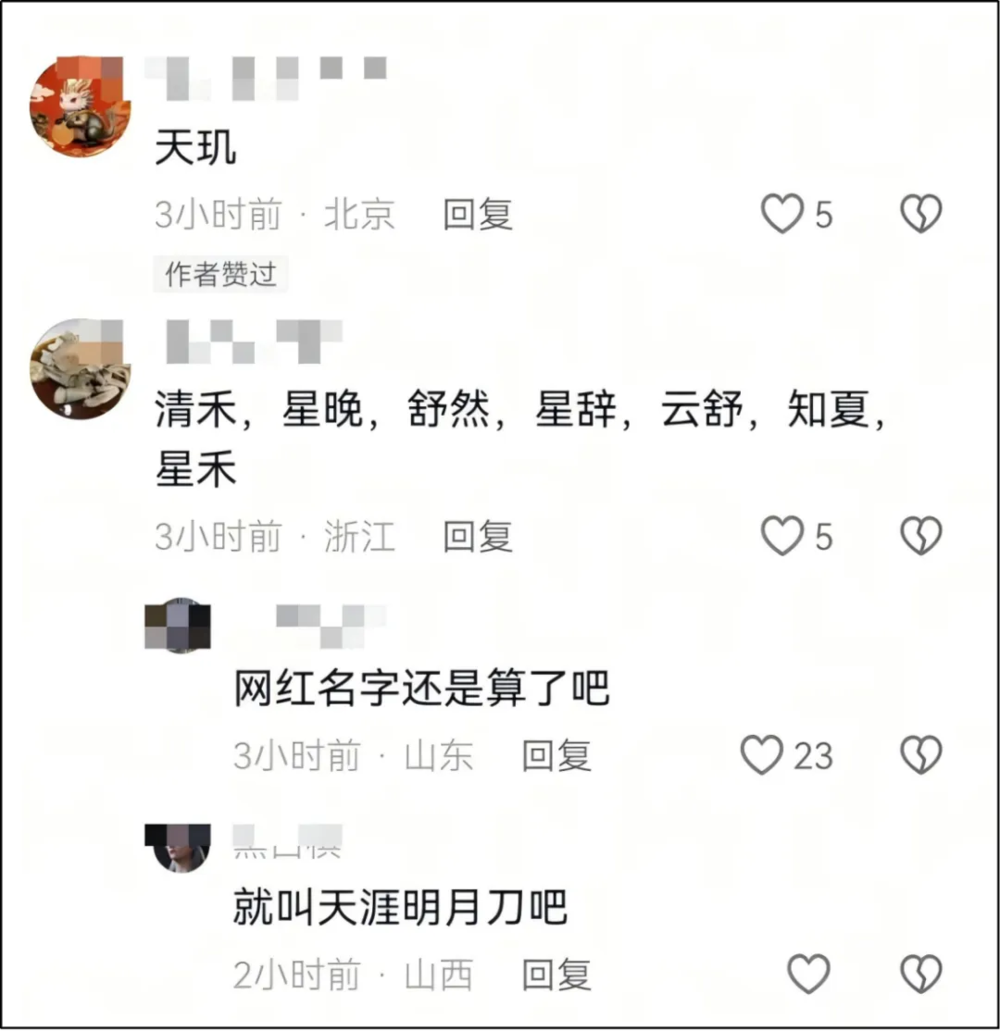Viewport: 1000px width, 1031px height.
Task: Reply to the 山东 comment
Action: tap(557, 756)
